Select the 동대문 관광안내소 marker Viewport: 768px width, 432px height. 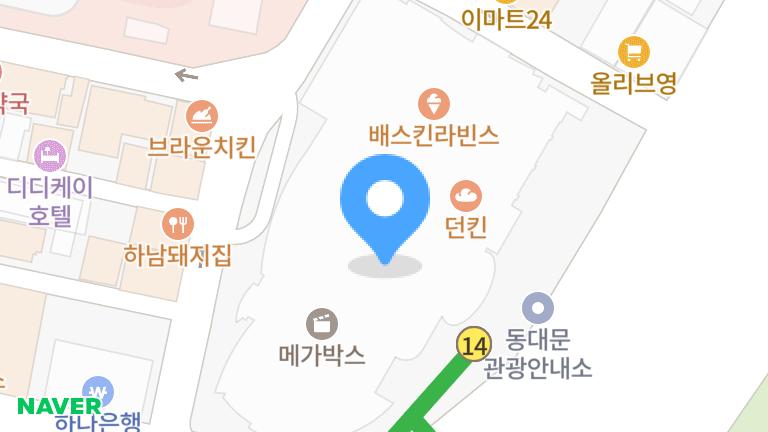tap(538, 308)
